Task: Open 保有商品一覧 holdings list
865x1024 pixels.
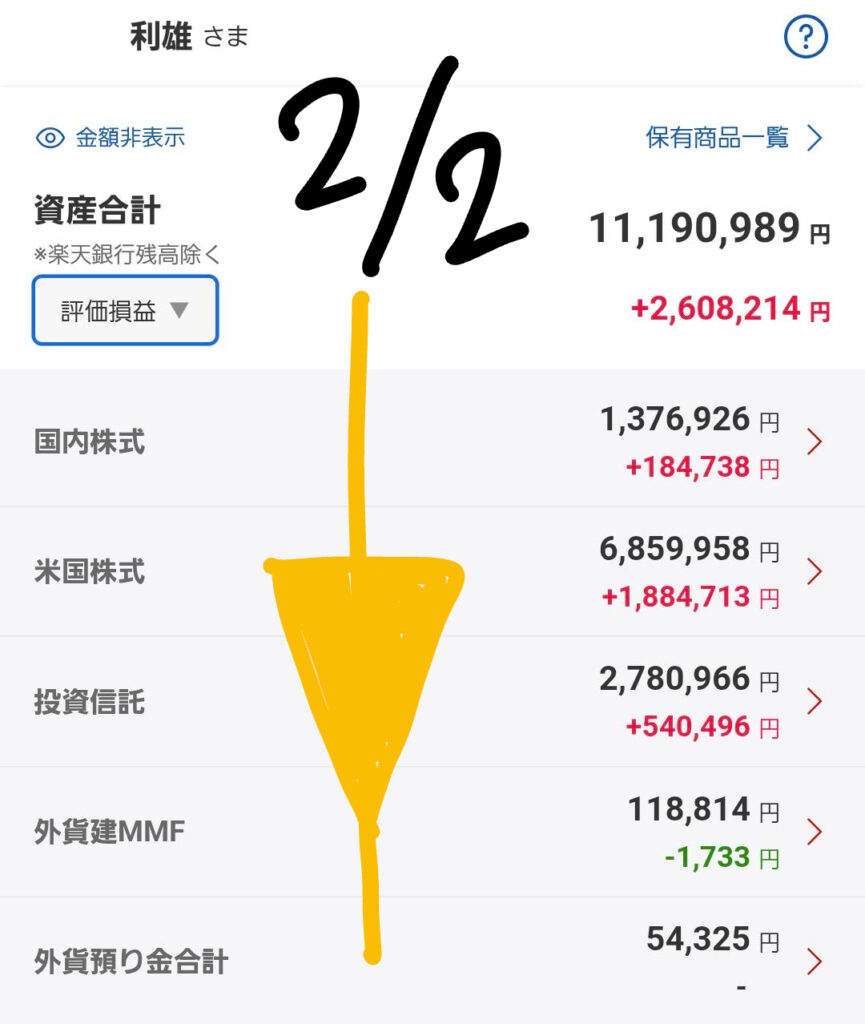Action: coord(733,138)
